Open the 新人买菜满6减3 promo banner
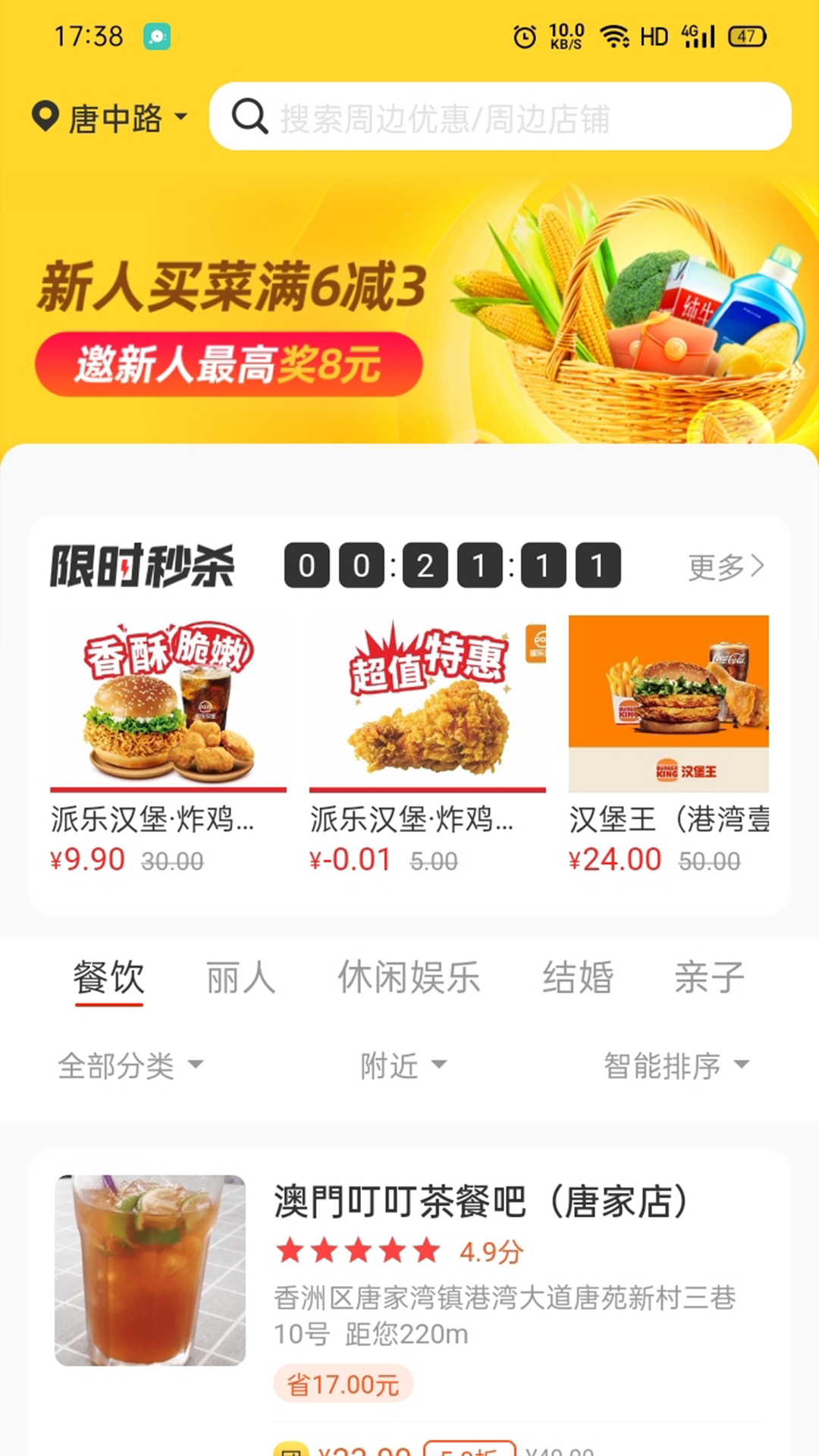819x1456 pixels. [x=409, y=311]
